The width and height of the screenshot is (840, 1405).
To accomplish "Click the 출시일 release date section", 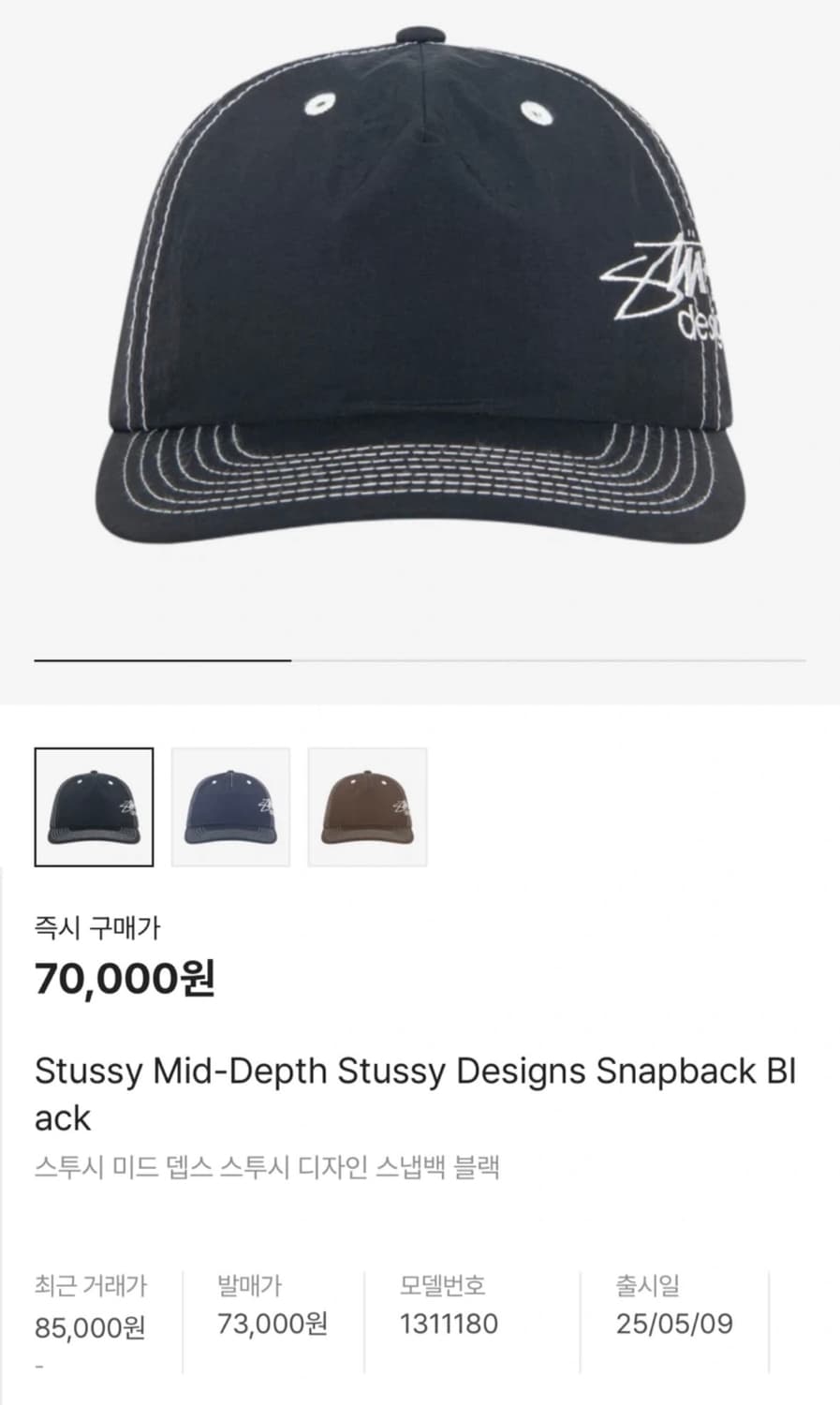I will coord(648,1285).
